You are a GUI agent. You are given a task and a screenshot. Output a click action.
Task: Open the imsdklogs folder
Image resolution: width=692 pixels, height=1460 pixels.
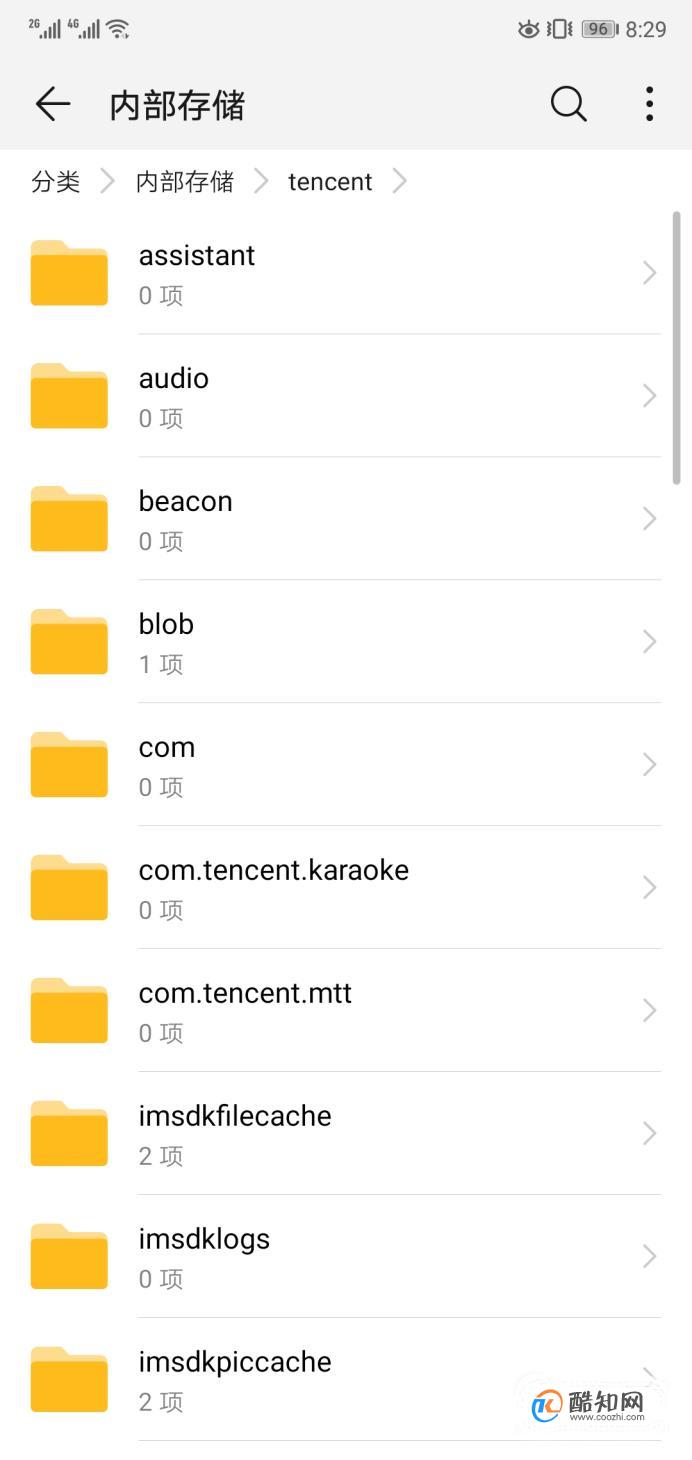346,1257
